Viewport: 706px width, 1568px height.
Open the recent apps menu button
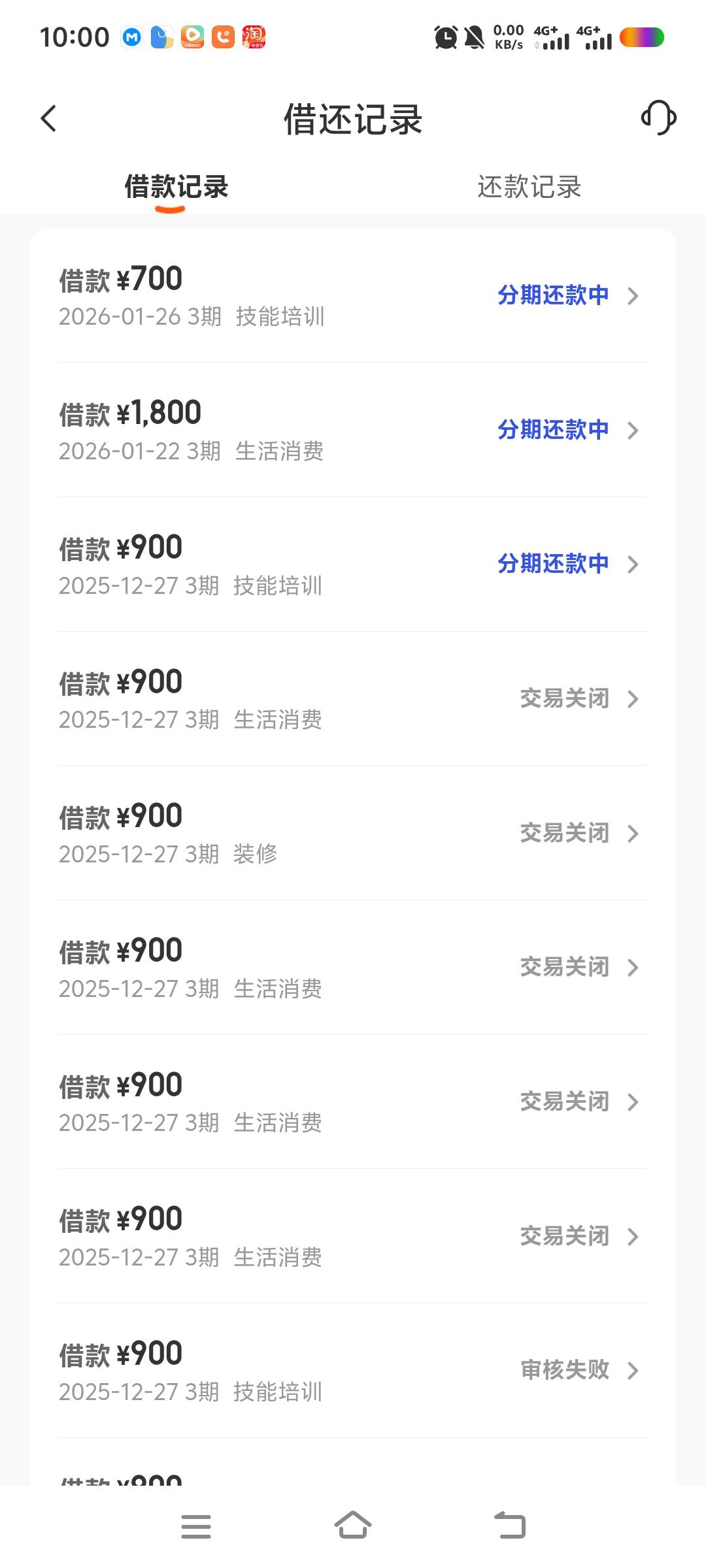[196, 1526]
